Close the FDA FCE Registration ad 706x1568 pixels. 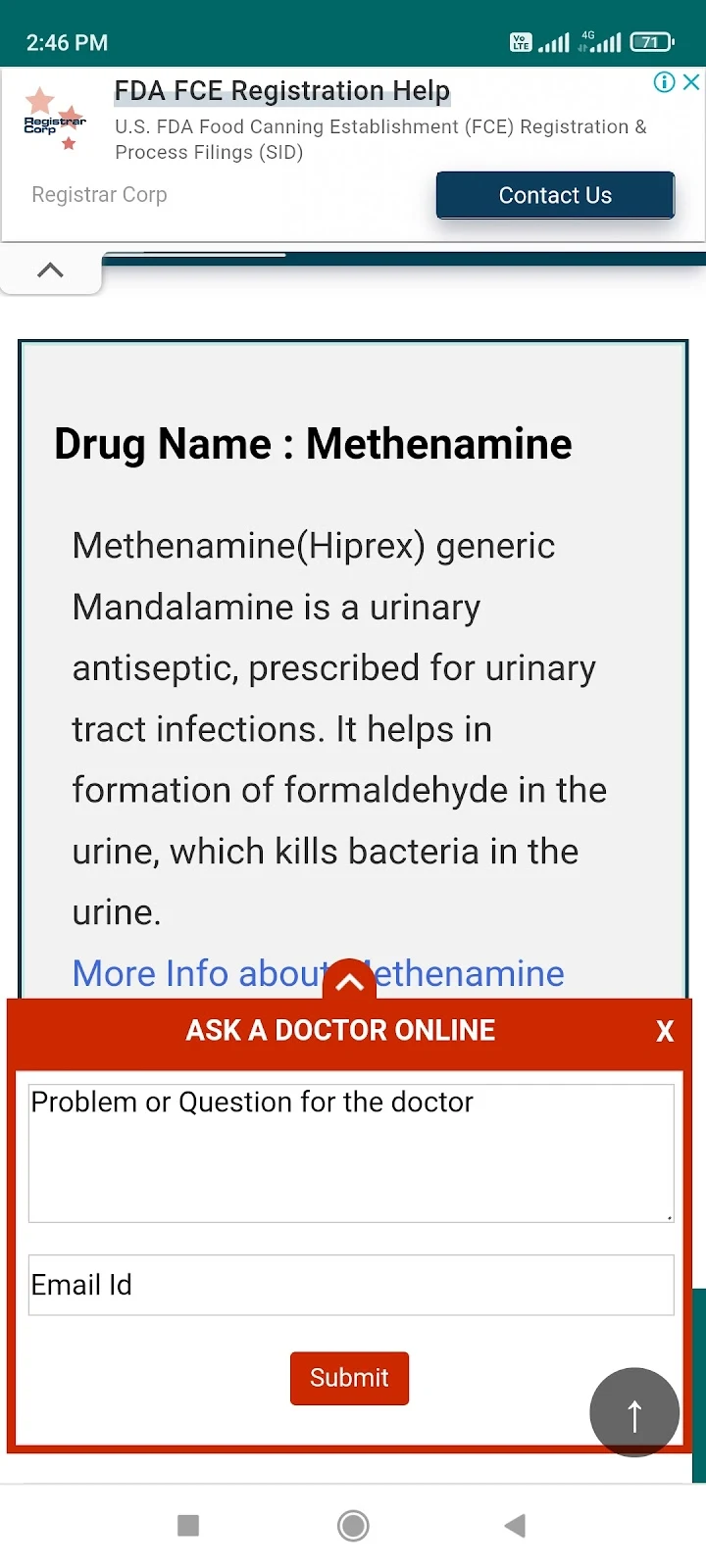(691, 82)
